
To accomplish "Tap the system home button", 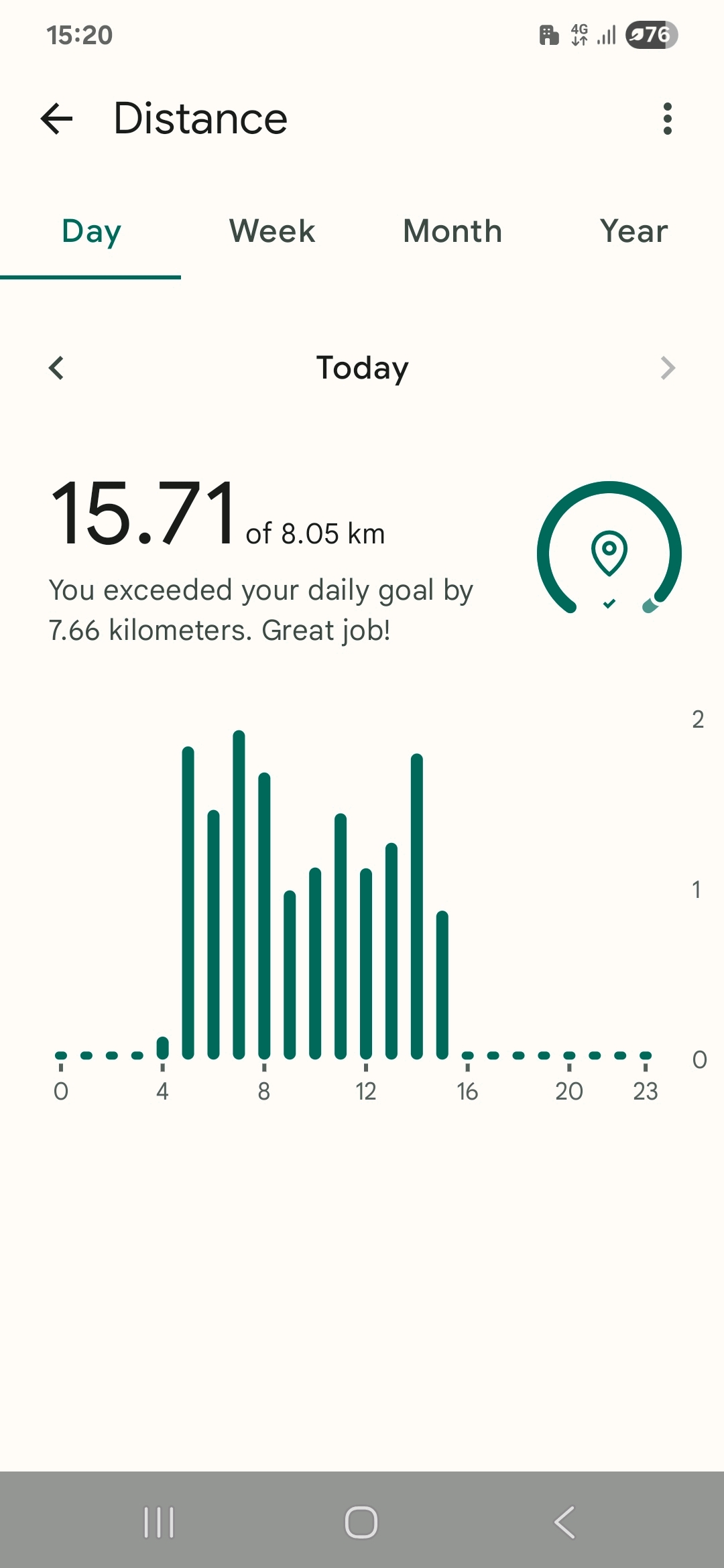I will [x=361, y=1522].
